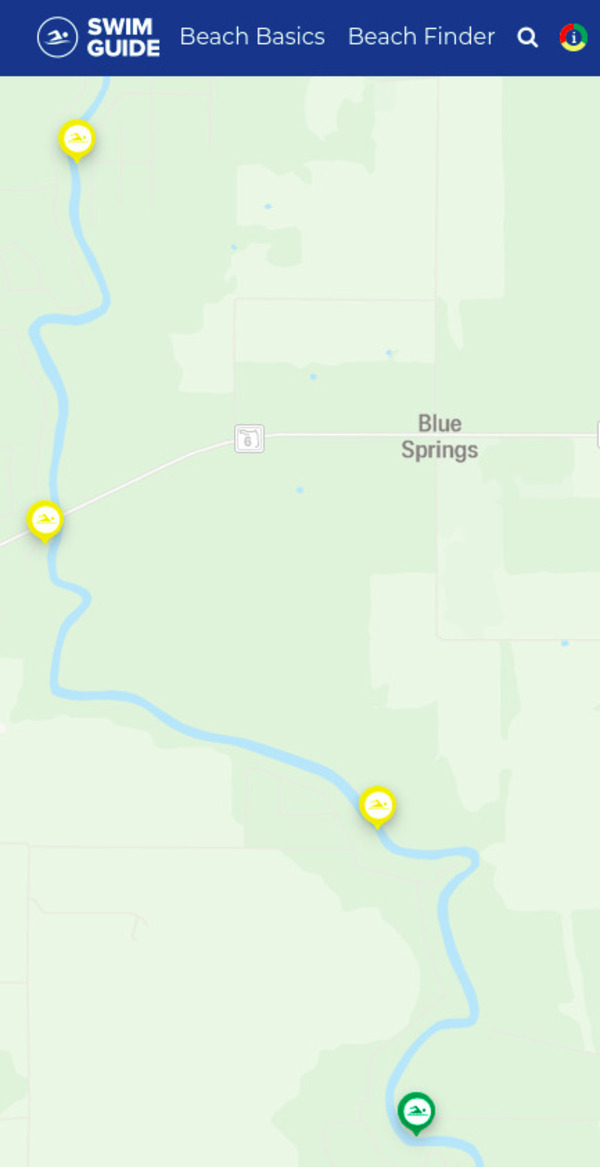Select the yellow beach marker near Highway 6
Image resolution: width=600 pixels, height=1167 pixels.
point(45,519)
